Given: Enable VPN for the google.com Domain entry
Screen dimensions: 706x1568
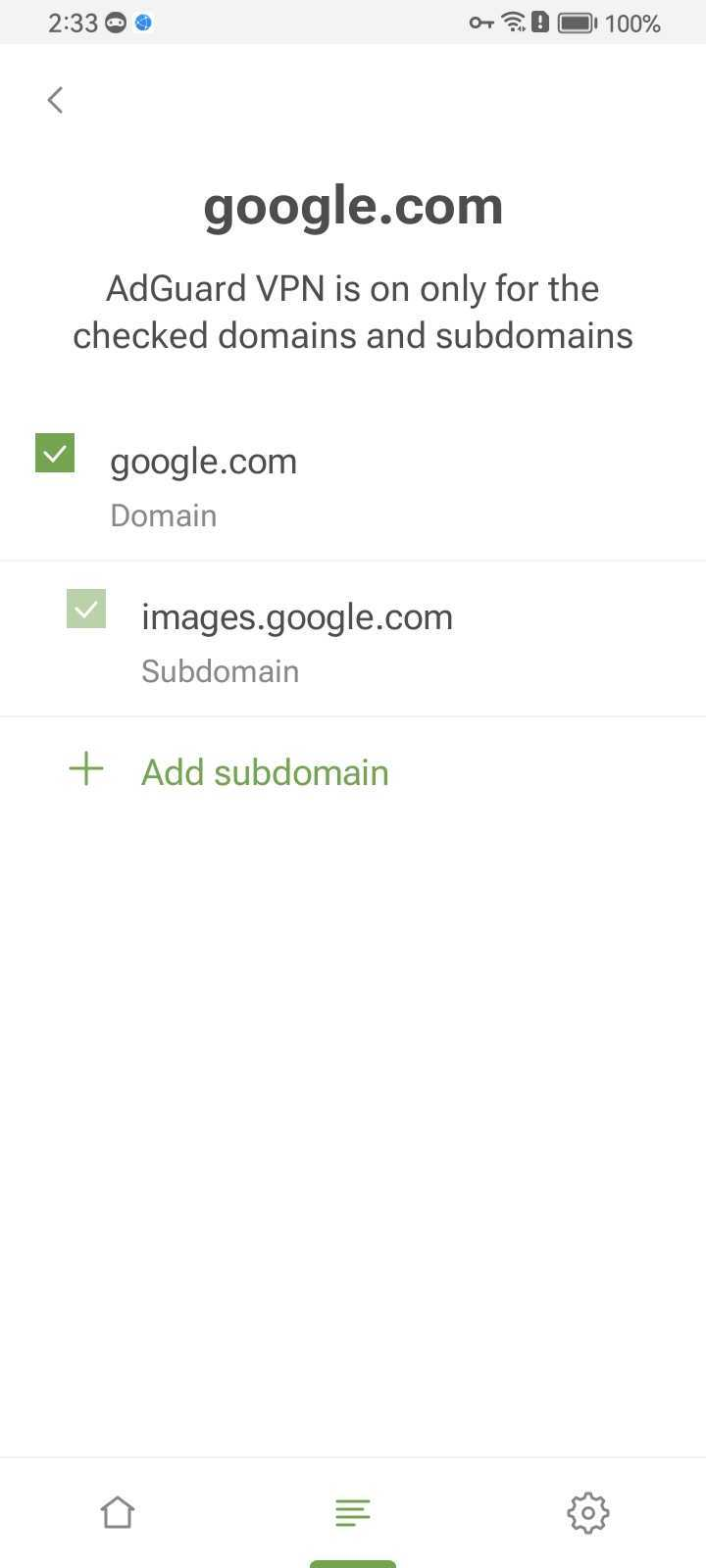Looking at the screenshot, I should (x=54, y=453).
